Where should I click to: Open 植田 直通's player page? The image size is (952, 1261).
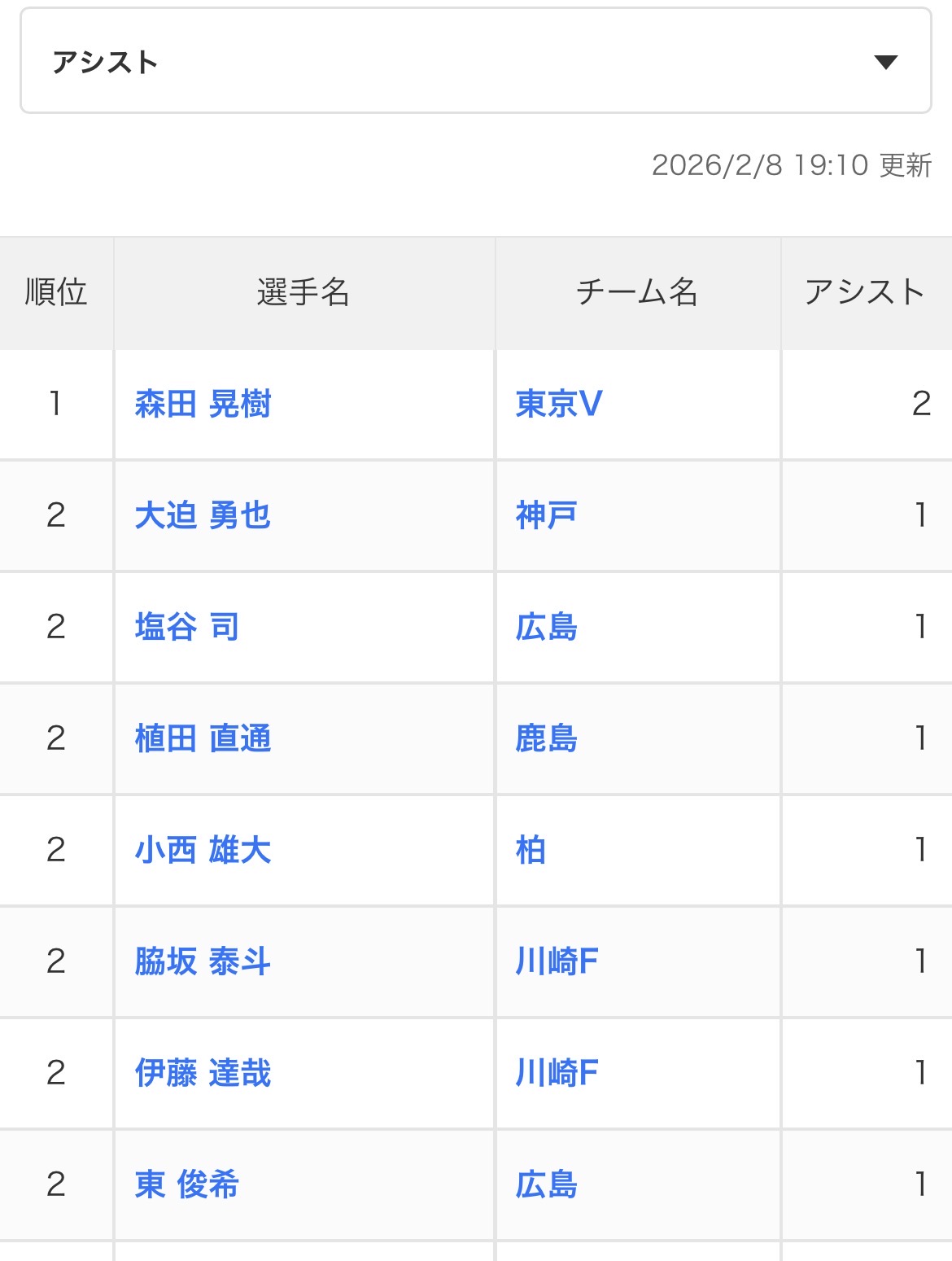click(x=203, y=738)
